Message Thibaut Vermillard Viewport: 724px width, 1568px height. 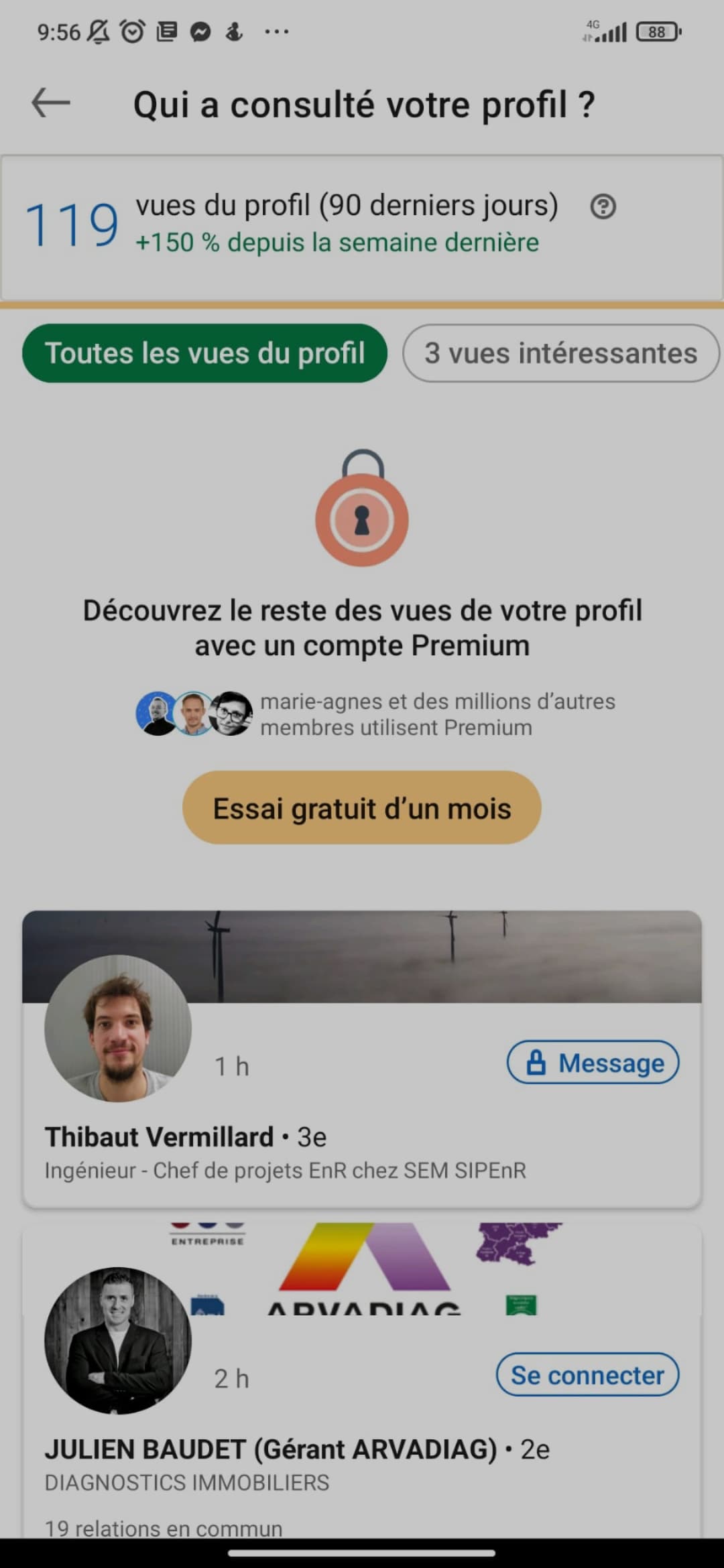tap(593, 1062)
